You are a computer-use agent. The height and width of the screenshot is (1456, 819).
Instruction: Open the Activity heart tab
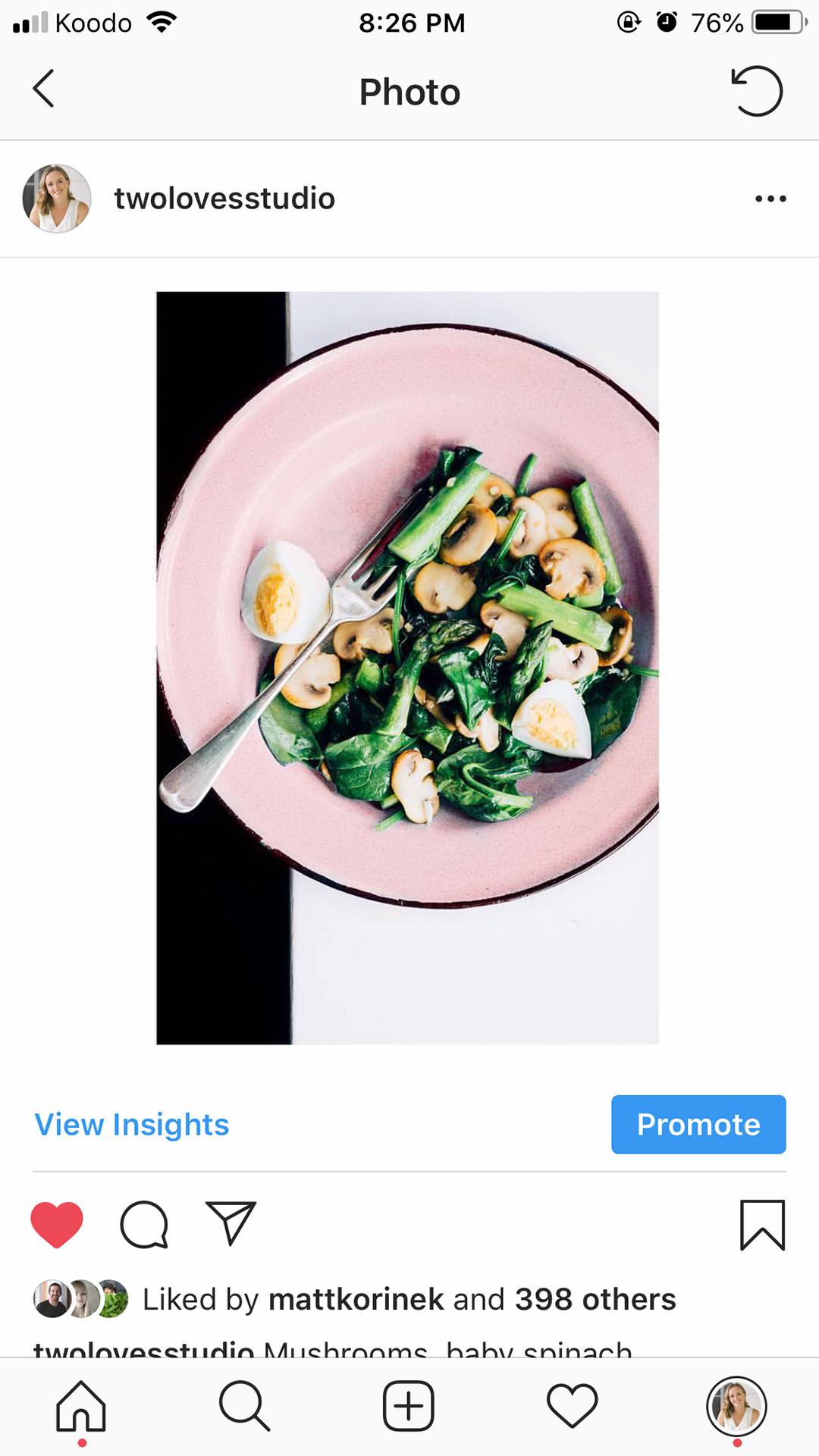click(x=573, y=1406)
